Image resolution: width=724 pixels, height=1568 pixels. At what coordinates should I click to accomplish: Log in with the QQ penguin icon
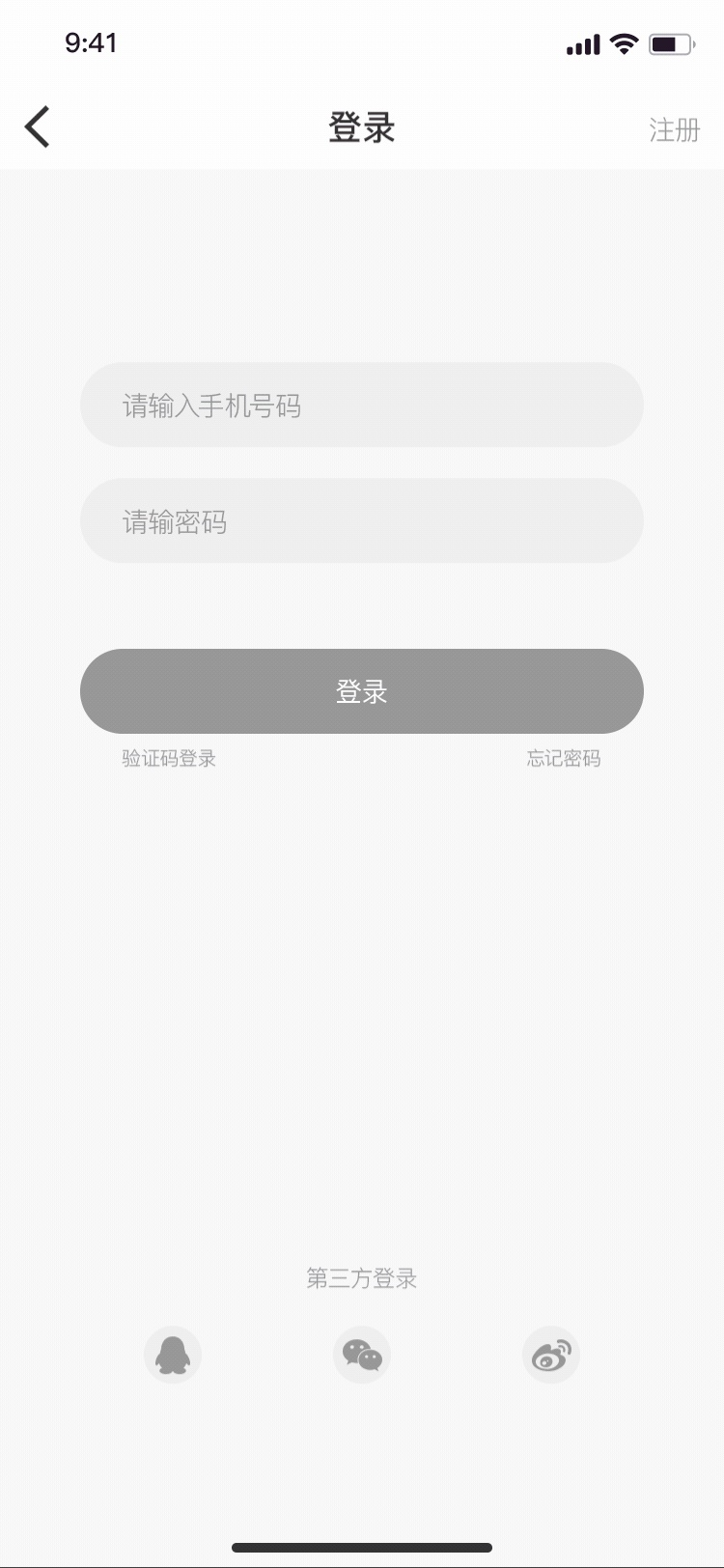coord(173,1355)
